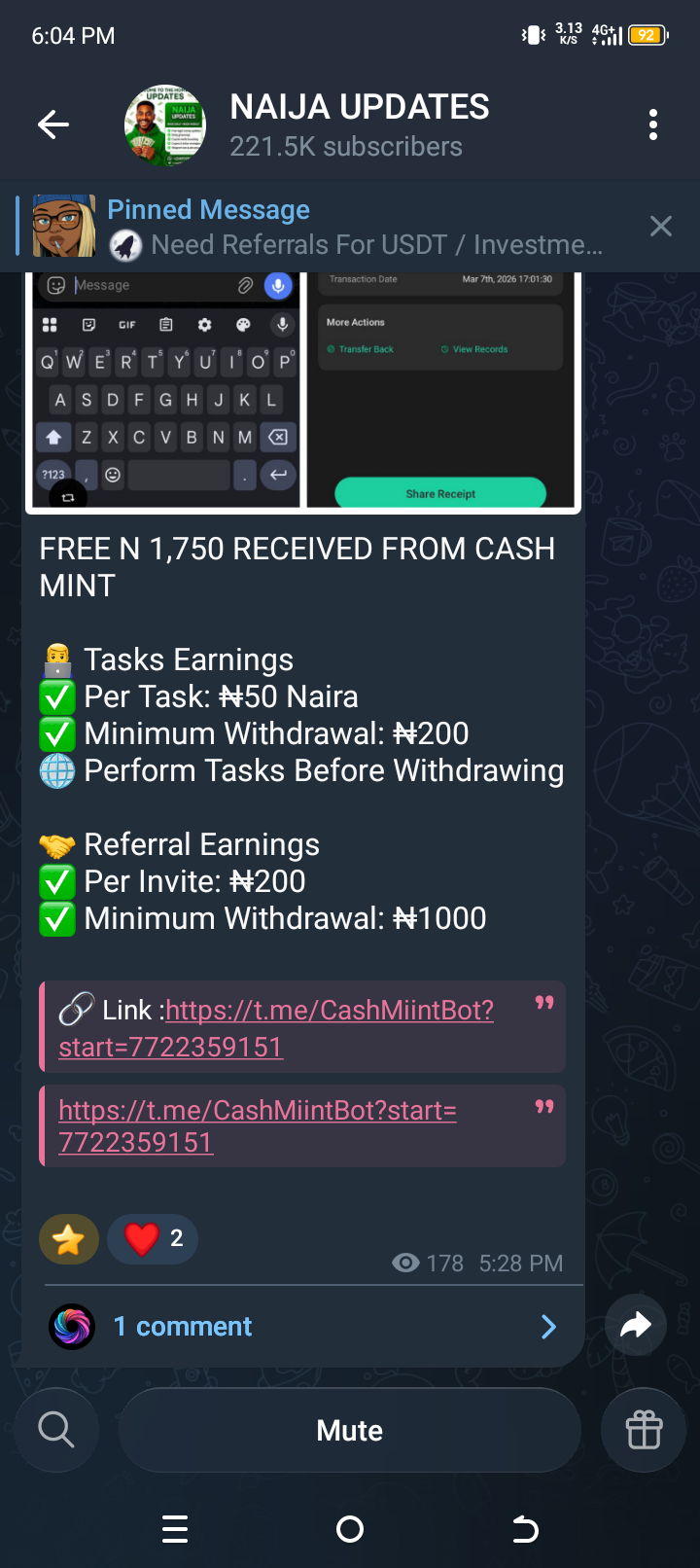Image resolution: width=700 pixels, height=1568 pixels.
Task: Open the second CashMiintBot start link
Action: [257, 1111]
